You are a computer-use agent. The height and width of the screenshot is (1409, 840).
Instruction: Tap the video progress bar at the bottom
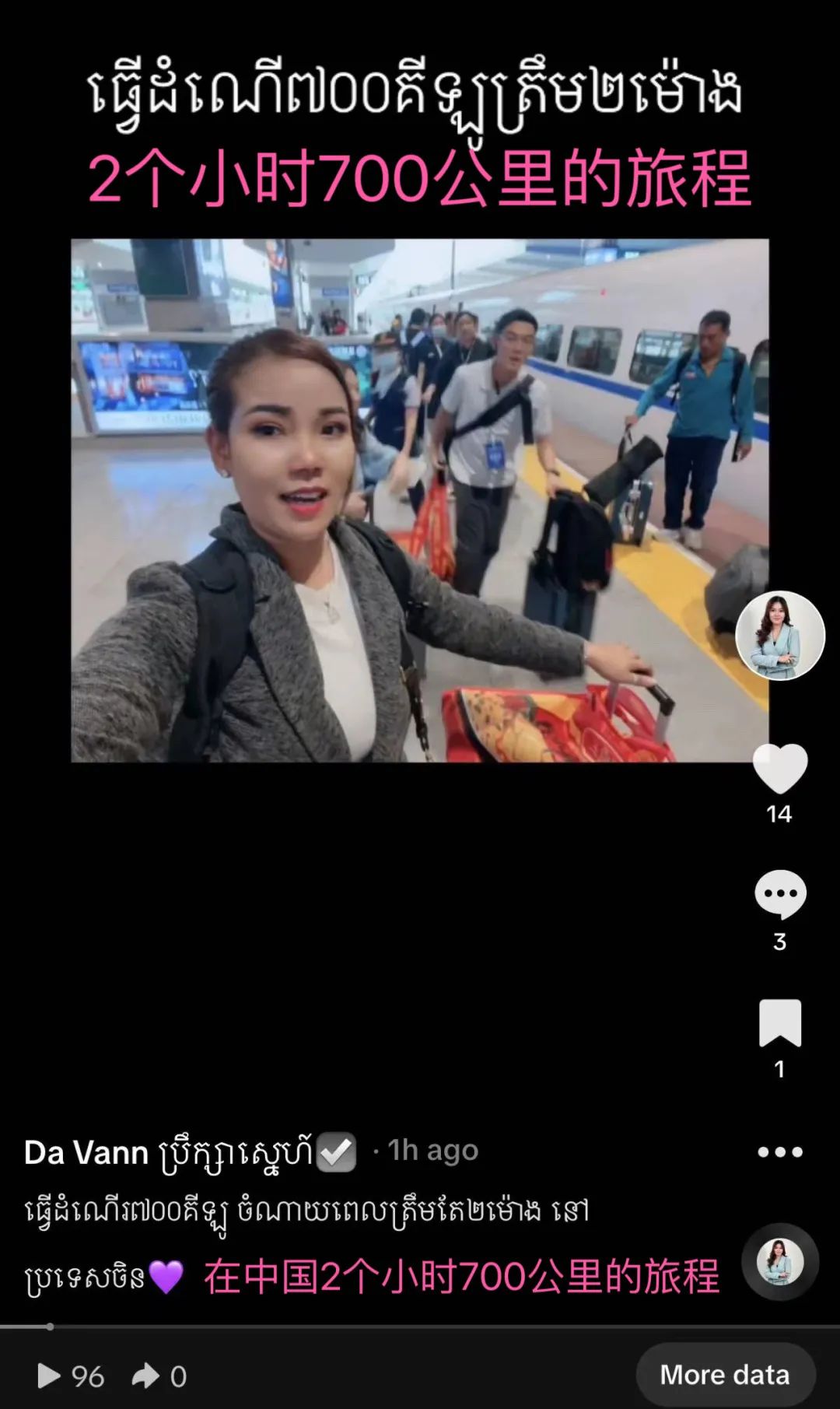[420, 1324]
